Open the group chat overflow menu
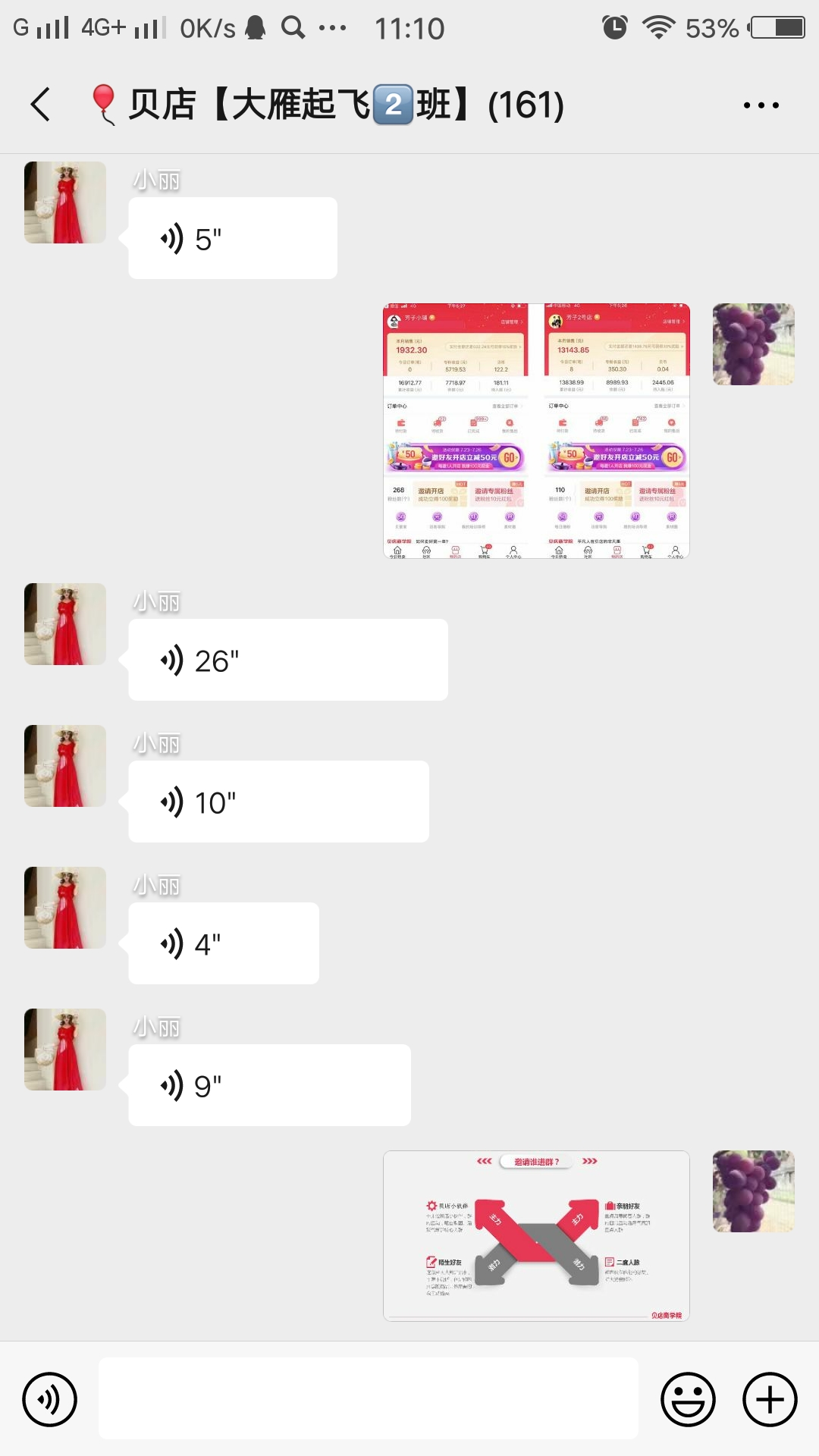819x1456 pixels. 761,105
